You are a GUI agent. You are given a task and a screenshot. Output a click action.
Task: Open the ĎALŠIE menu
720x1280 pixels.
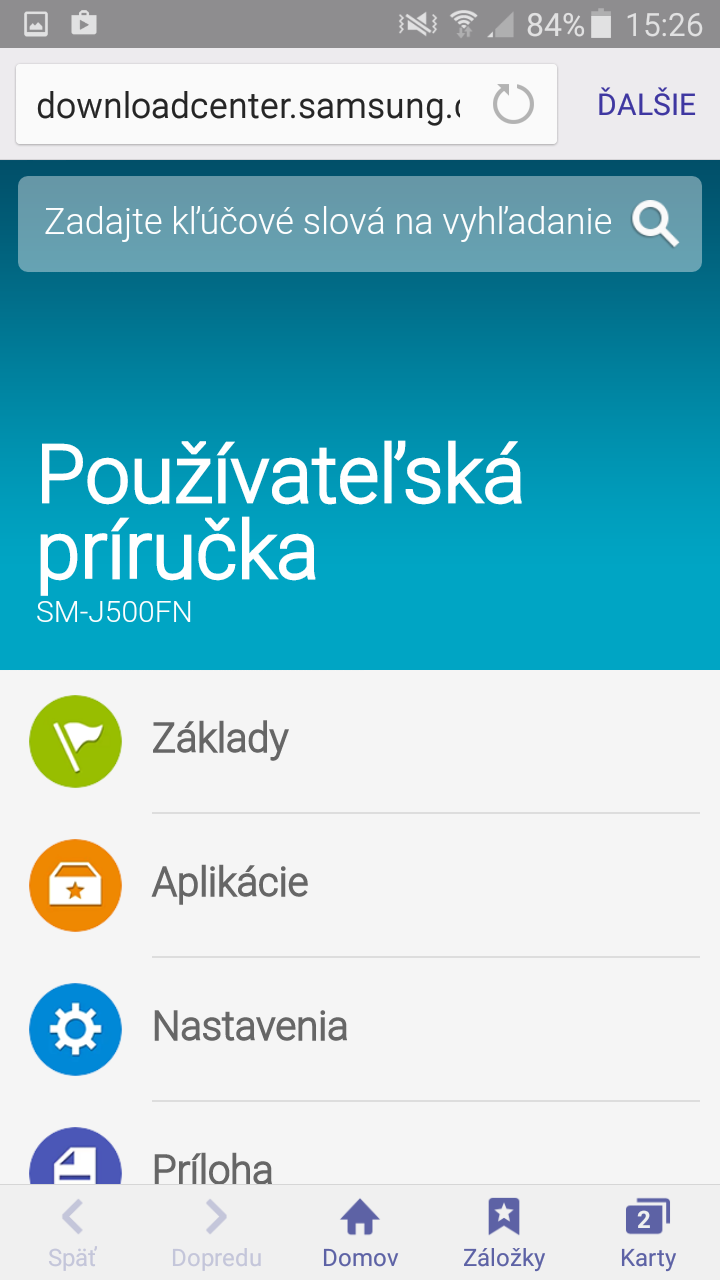(x=647, y=104)
